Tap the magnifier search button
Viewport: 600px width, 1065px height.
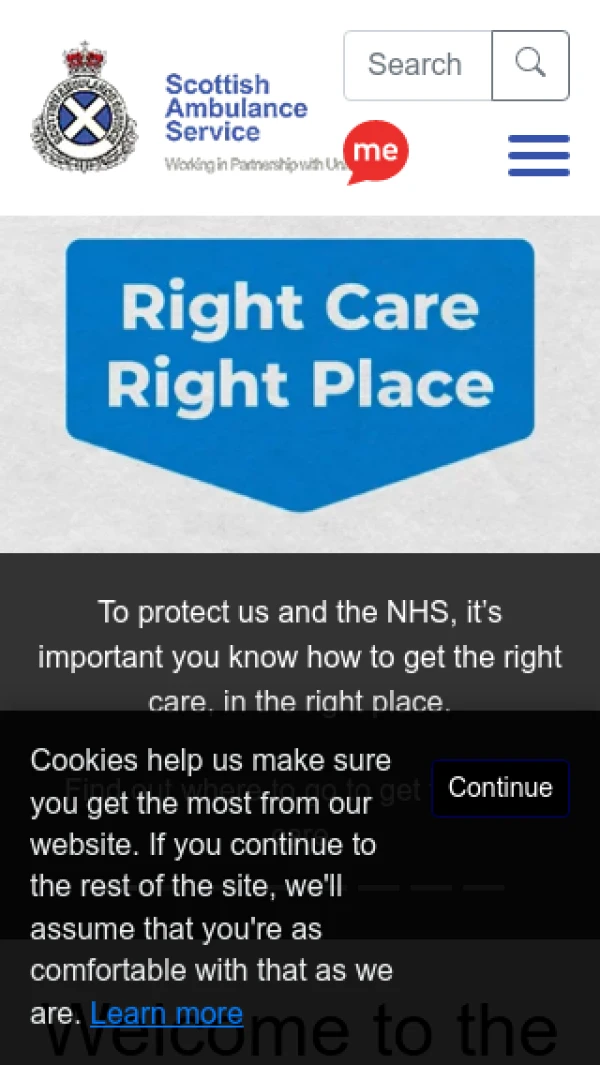[x=530, y=65]
